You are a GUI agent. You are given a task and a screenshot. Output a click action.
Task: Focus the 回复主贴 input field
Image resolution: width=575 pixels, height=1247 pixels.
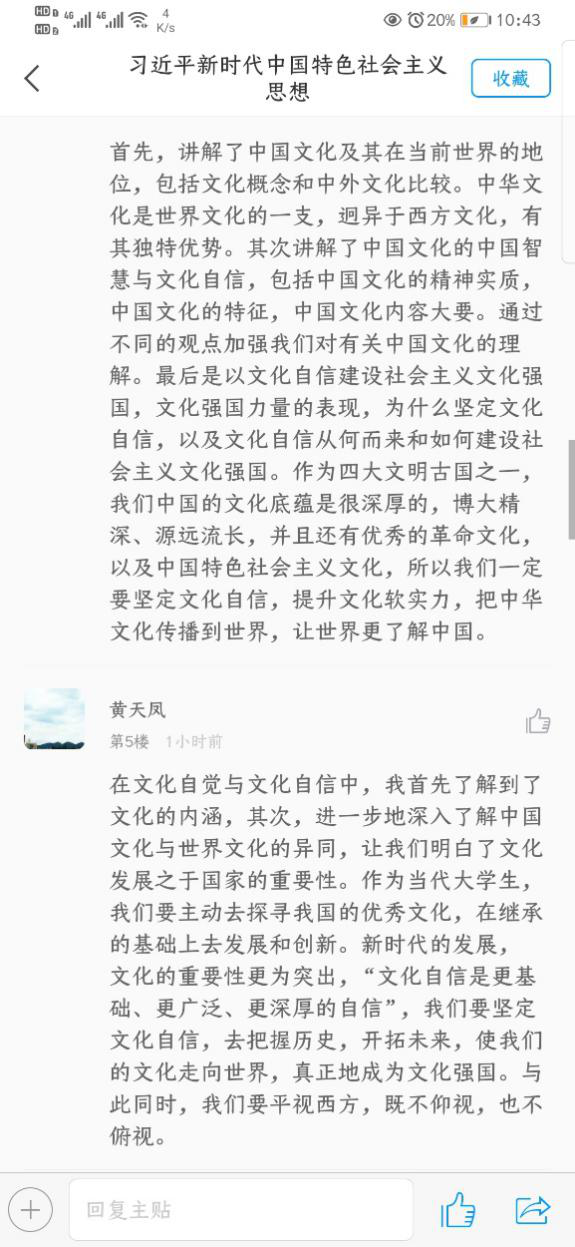click(240, 1210)
